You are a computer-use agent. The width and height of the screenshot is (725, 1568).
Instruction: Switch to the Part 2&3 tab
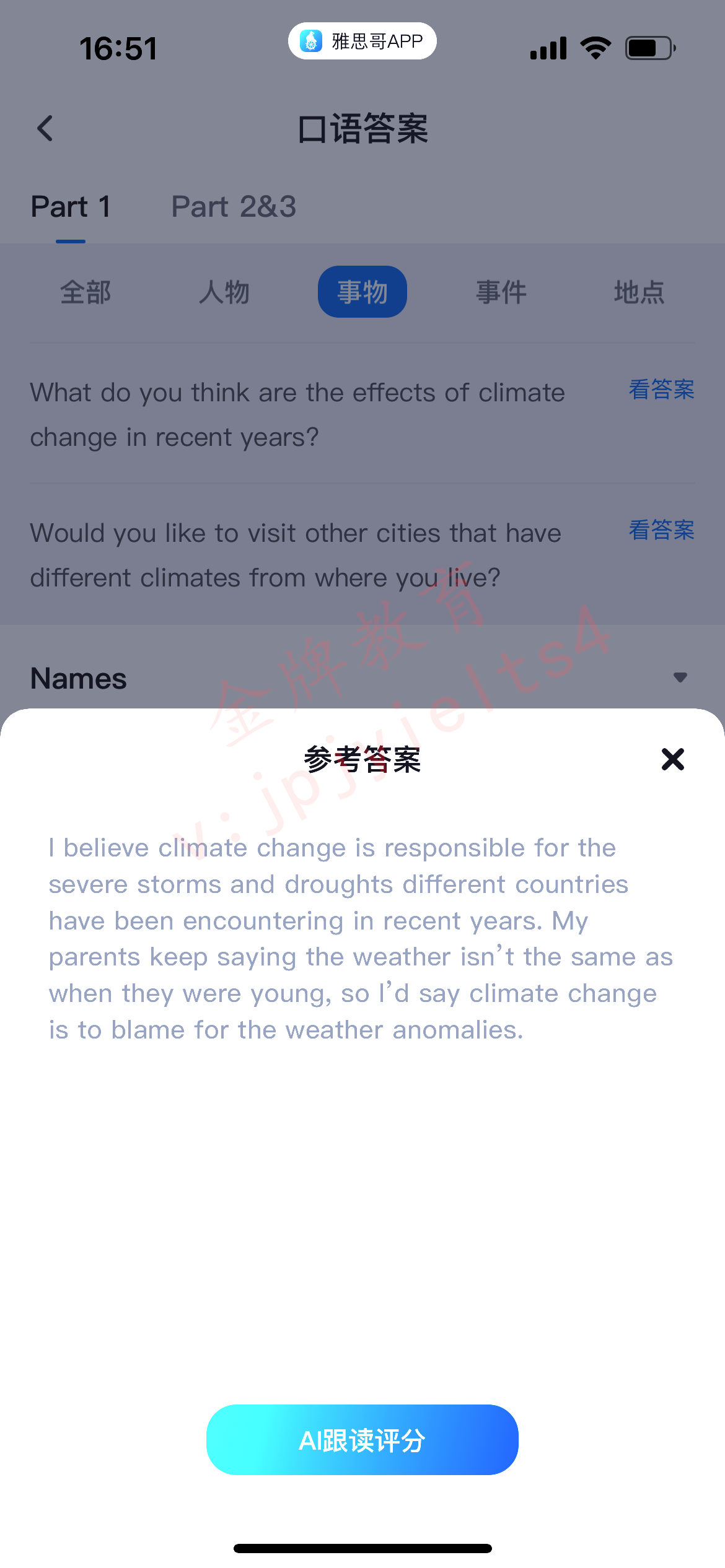(234, 207)
